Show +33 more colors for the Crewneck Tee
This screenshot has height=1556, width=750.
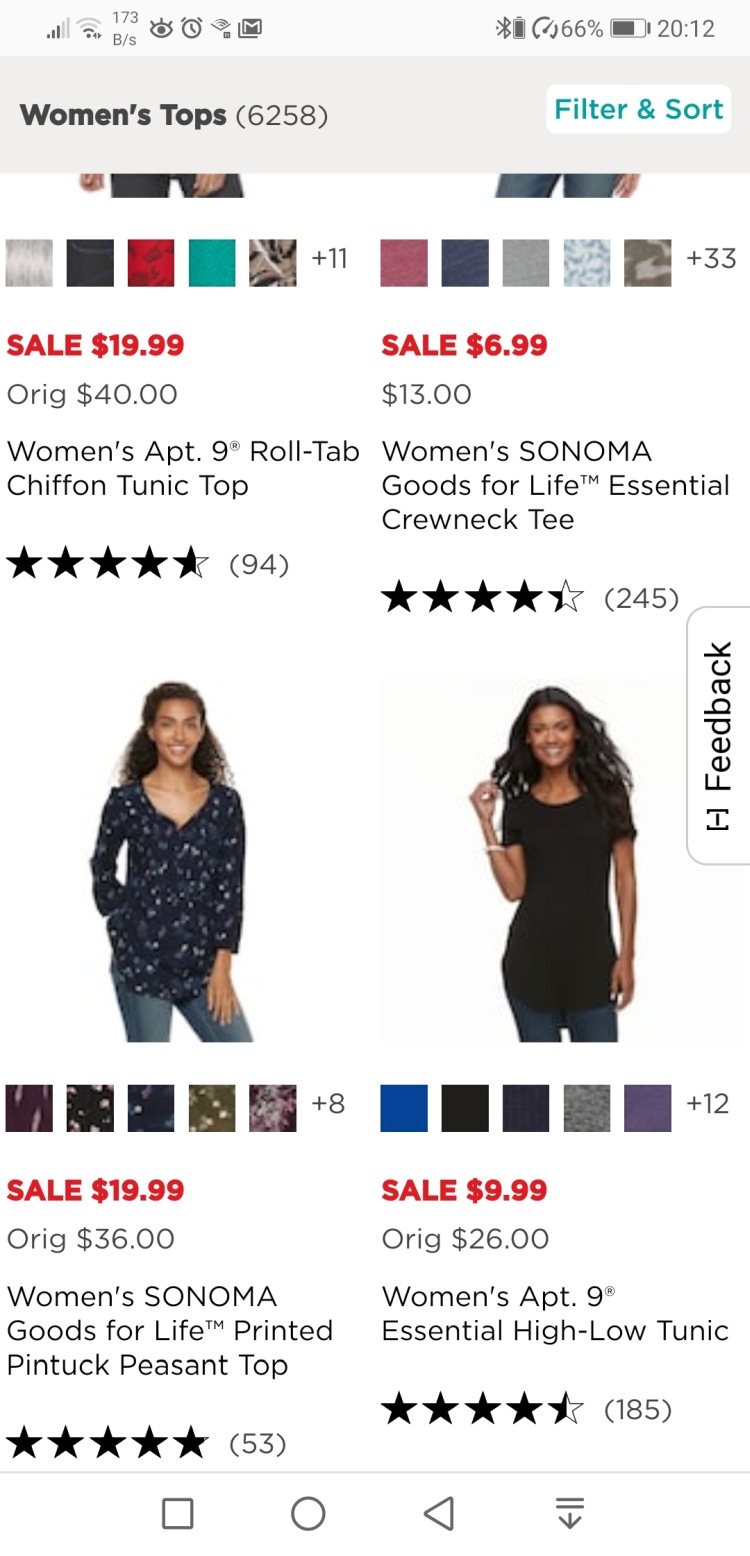point(711,259)
